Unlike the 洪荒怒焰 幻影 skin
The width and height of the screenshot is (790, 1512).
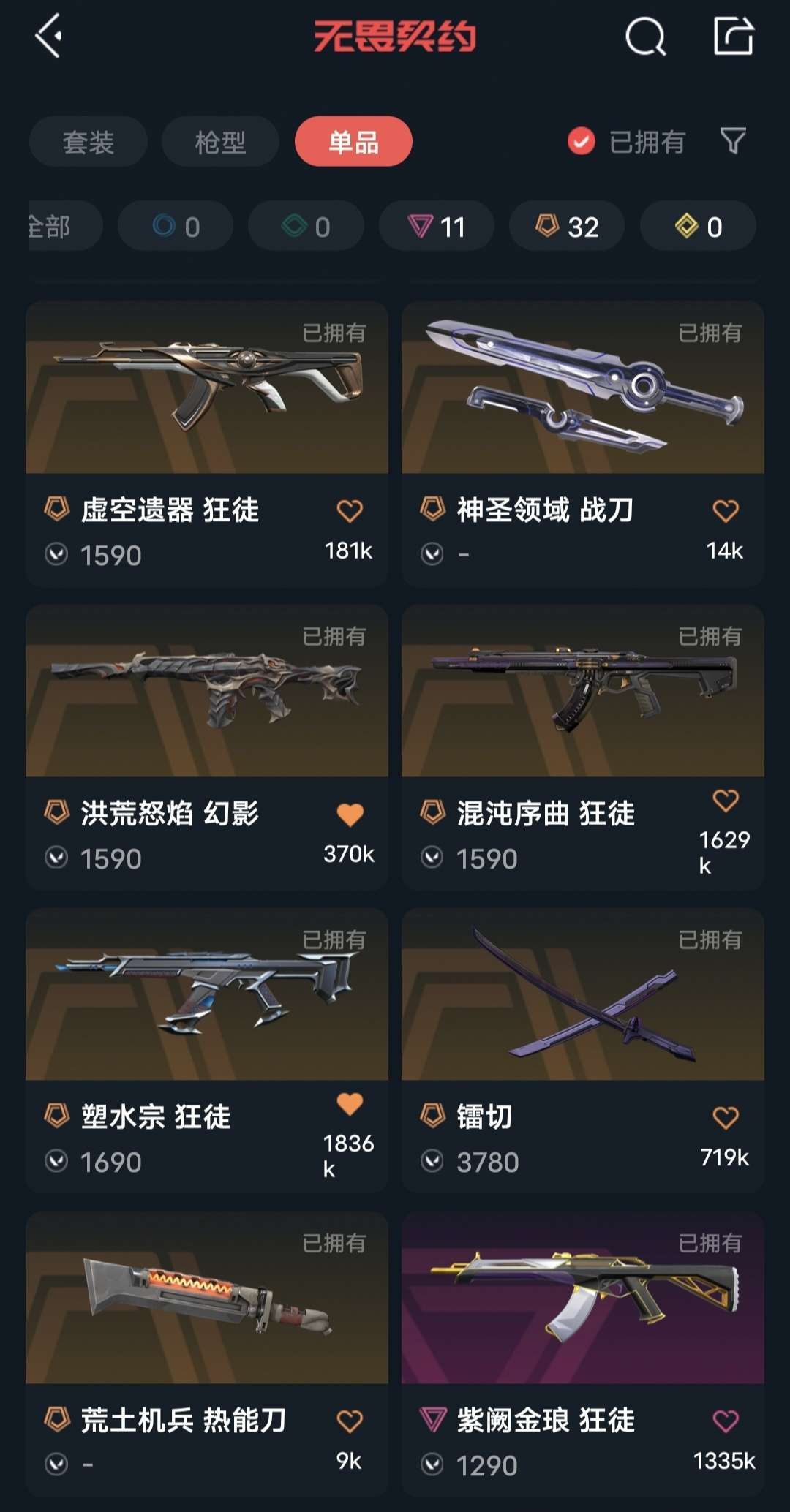click(x=350, y=814)
